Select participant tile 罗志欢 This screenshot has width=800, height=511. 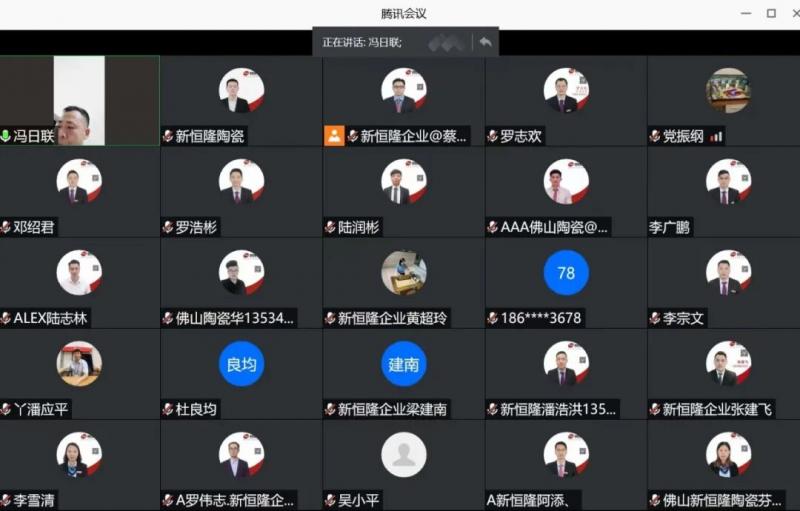point(566,101)
